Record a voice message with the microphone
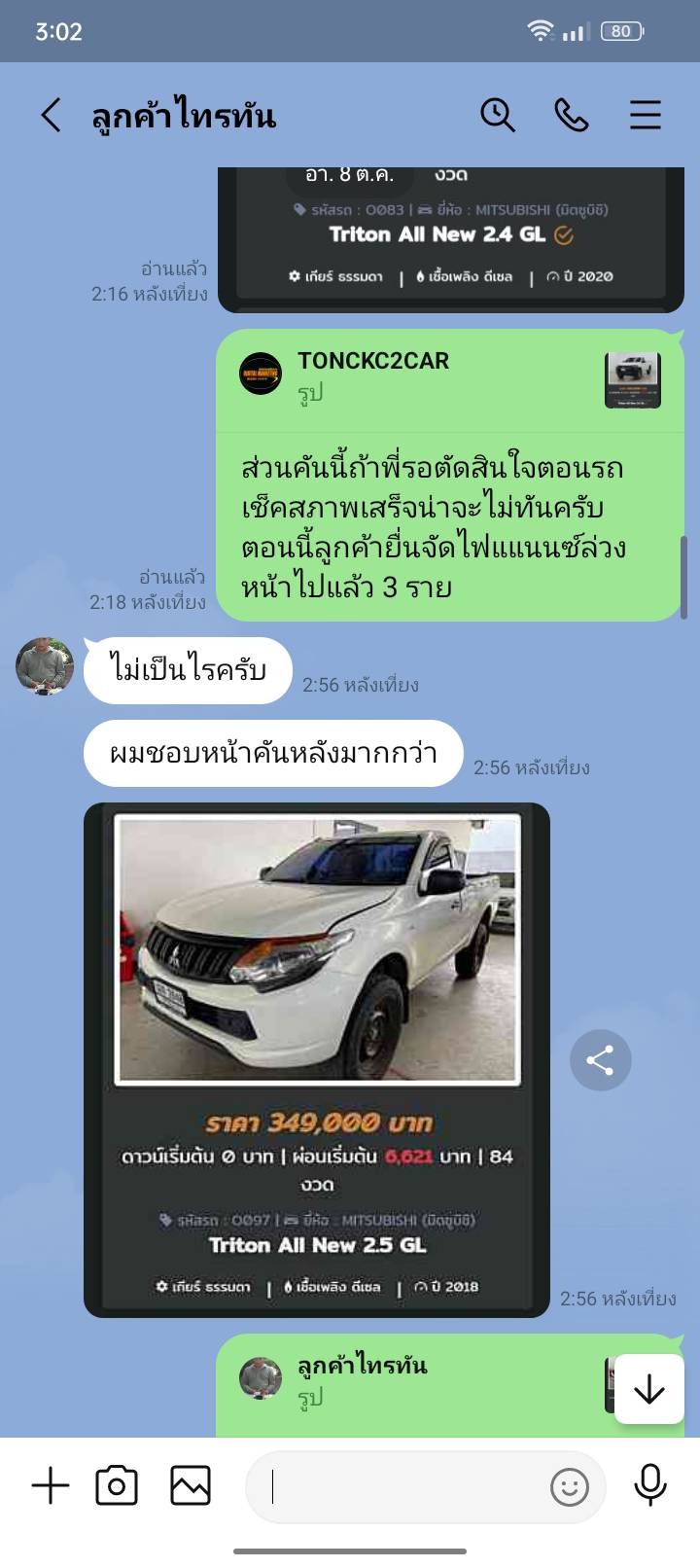The image size is (700, 1568). pyautogui.click(x=650, y=1485)
